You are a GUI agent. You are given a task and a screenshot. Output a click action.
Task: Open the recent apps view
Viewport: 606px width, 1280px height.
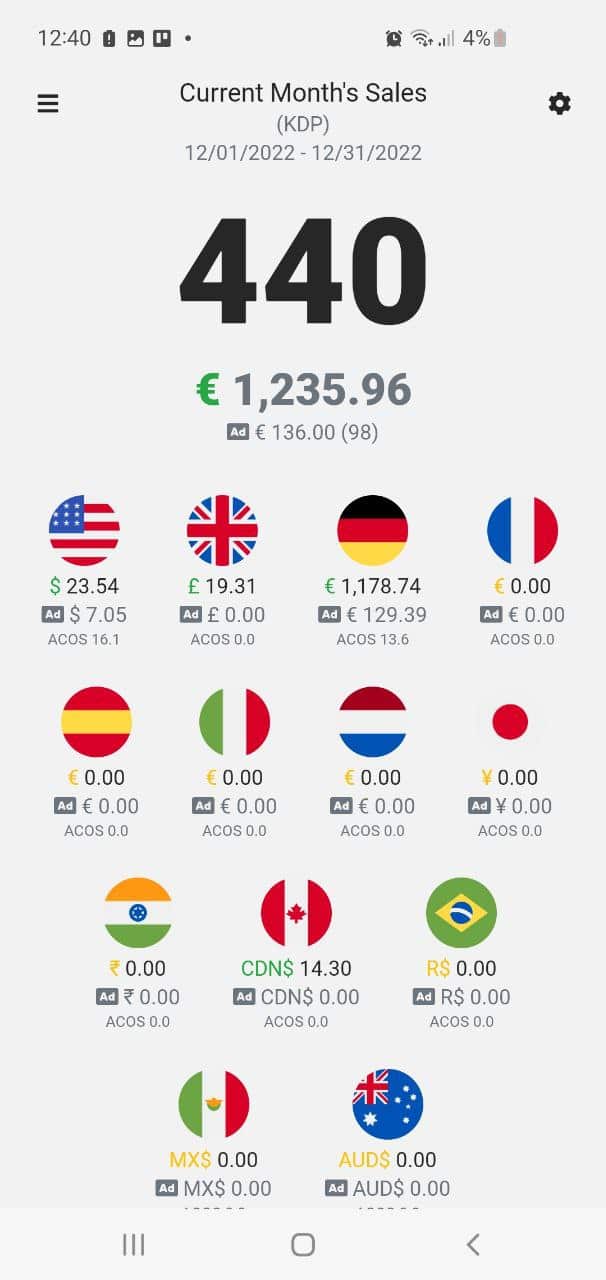[133, 1244]
